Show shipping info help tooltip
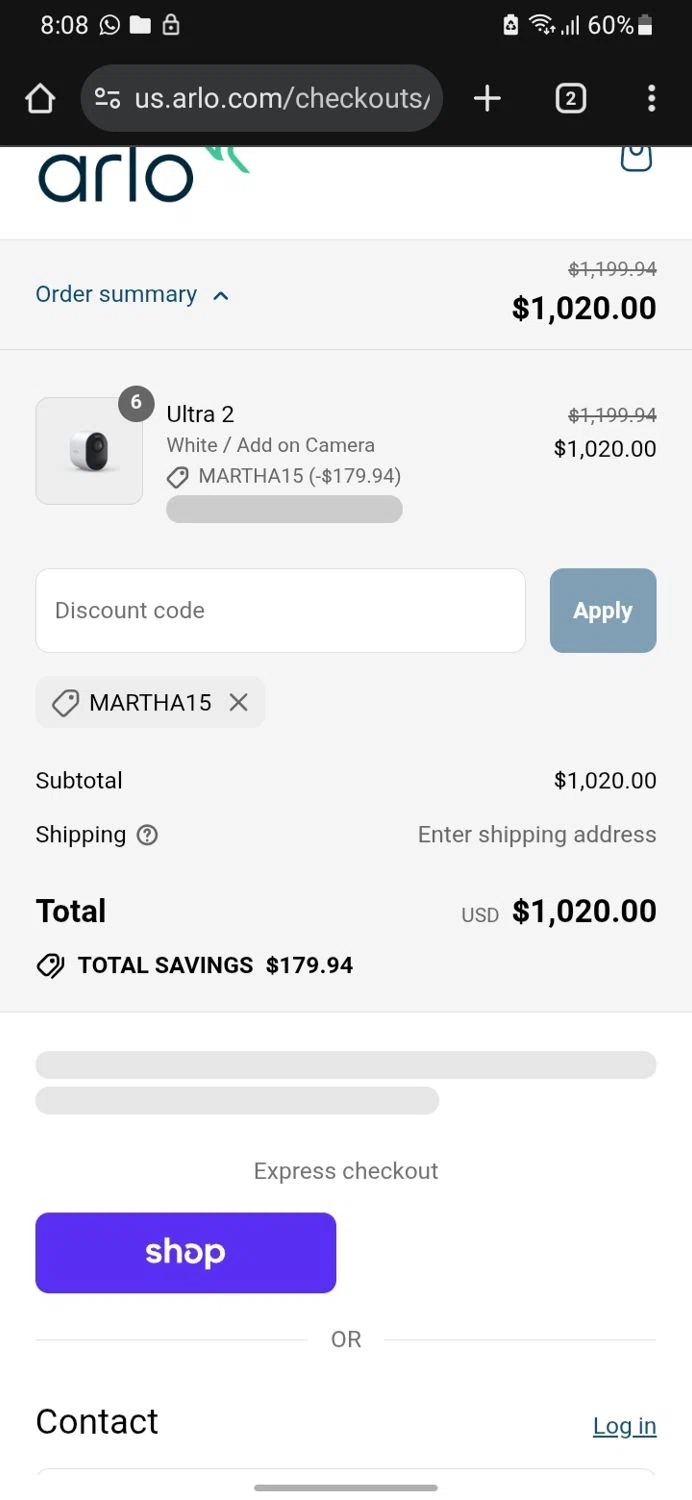692x1500 pixels. tap(147, 836)
